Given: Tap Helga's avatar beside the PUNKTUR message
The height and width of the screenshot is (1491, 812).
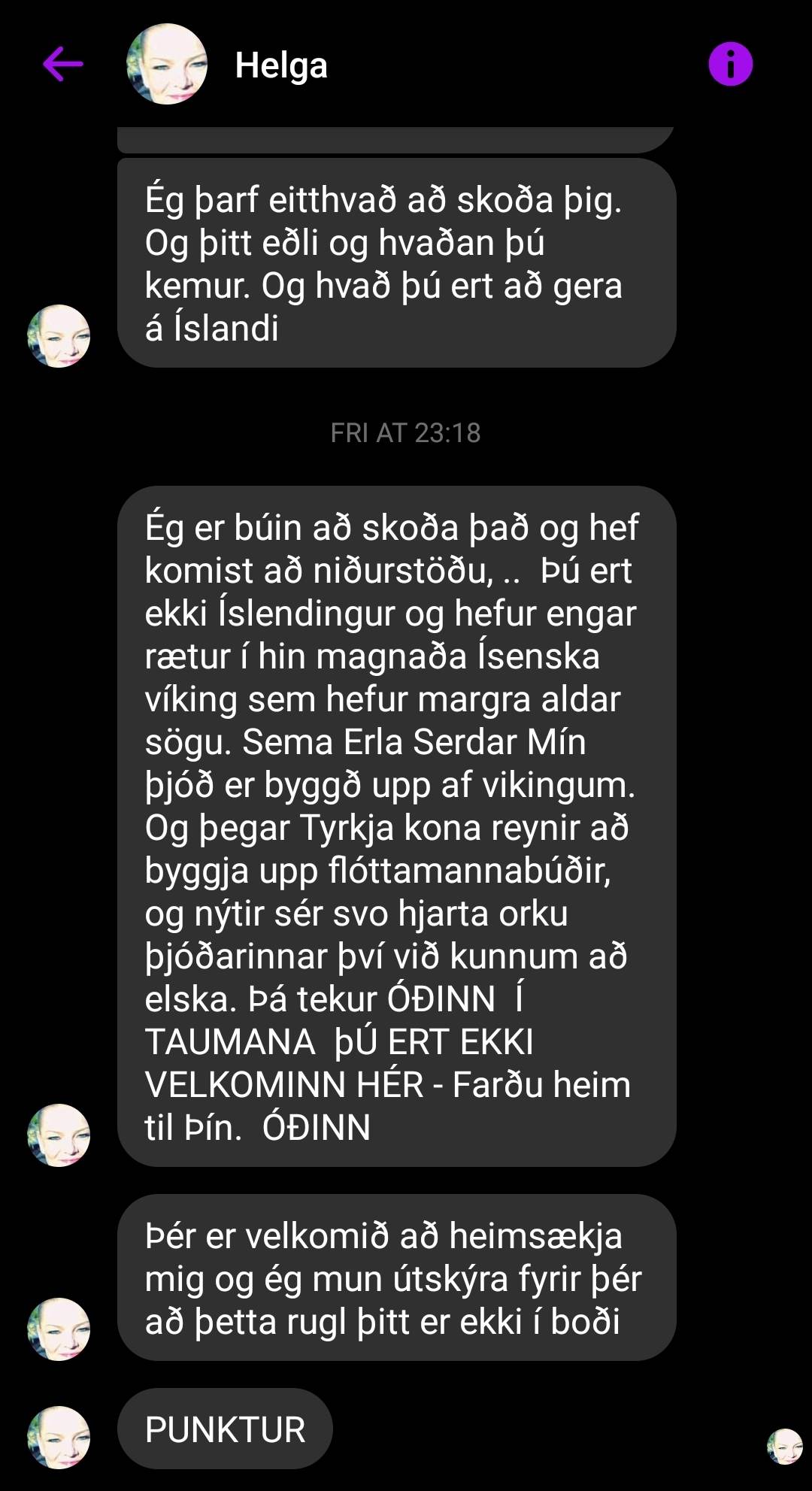Looking at the screenshot, I should pyautogui.click(x=59, y=1437).
